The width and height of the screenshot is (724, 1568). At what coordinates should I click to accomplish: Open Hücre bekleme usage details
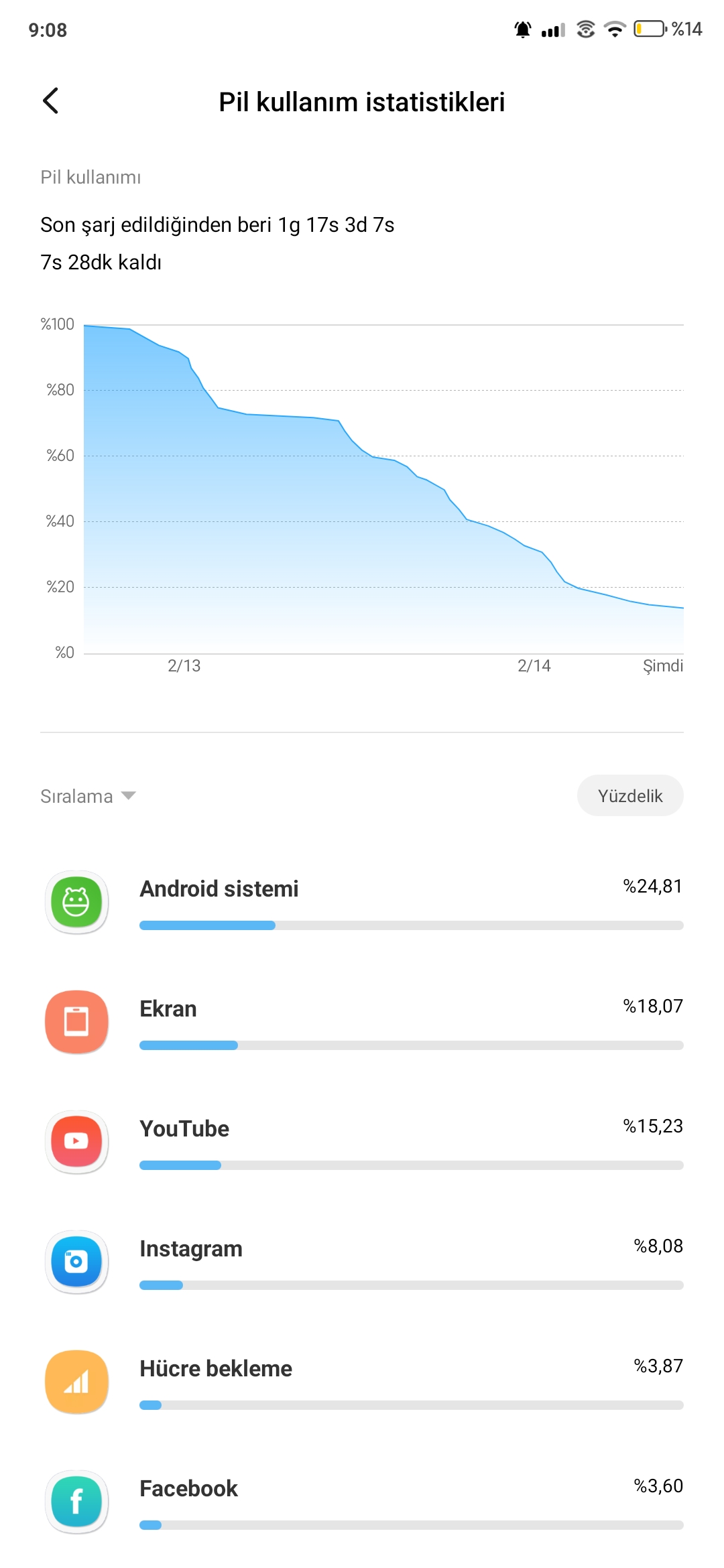[362, 1382]
